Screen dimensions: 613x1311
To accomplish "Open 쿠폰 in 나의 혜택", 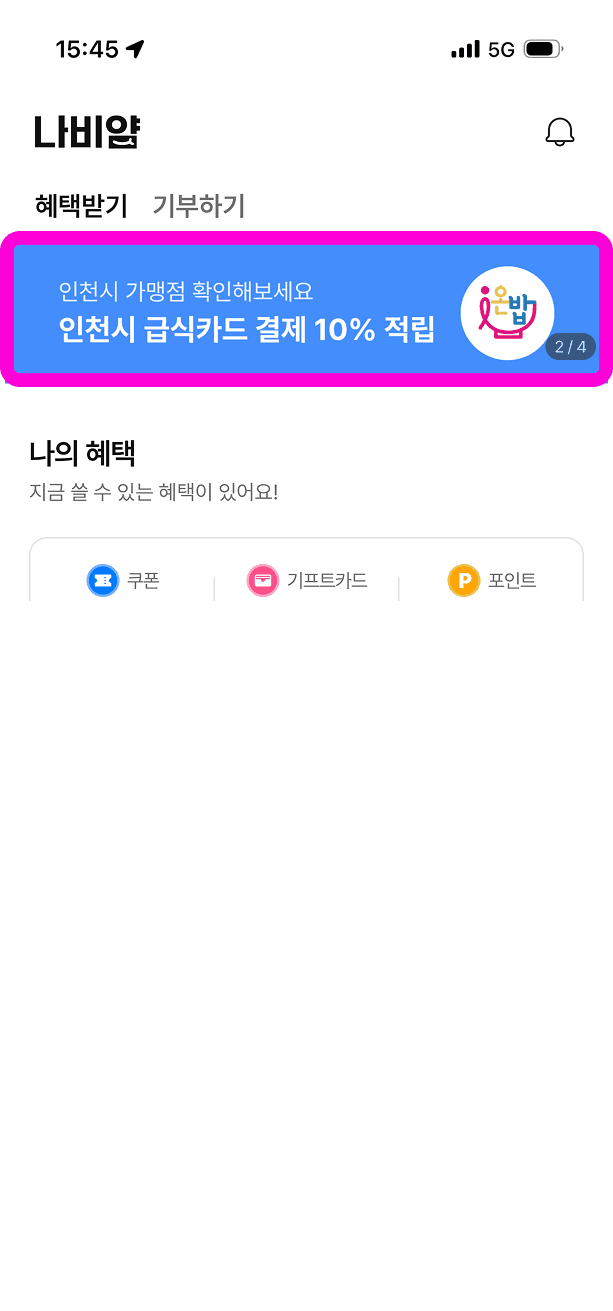I will coord(123,580).
